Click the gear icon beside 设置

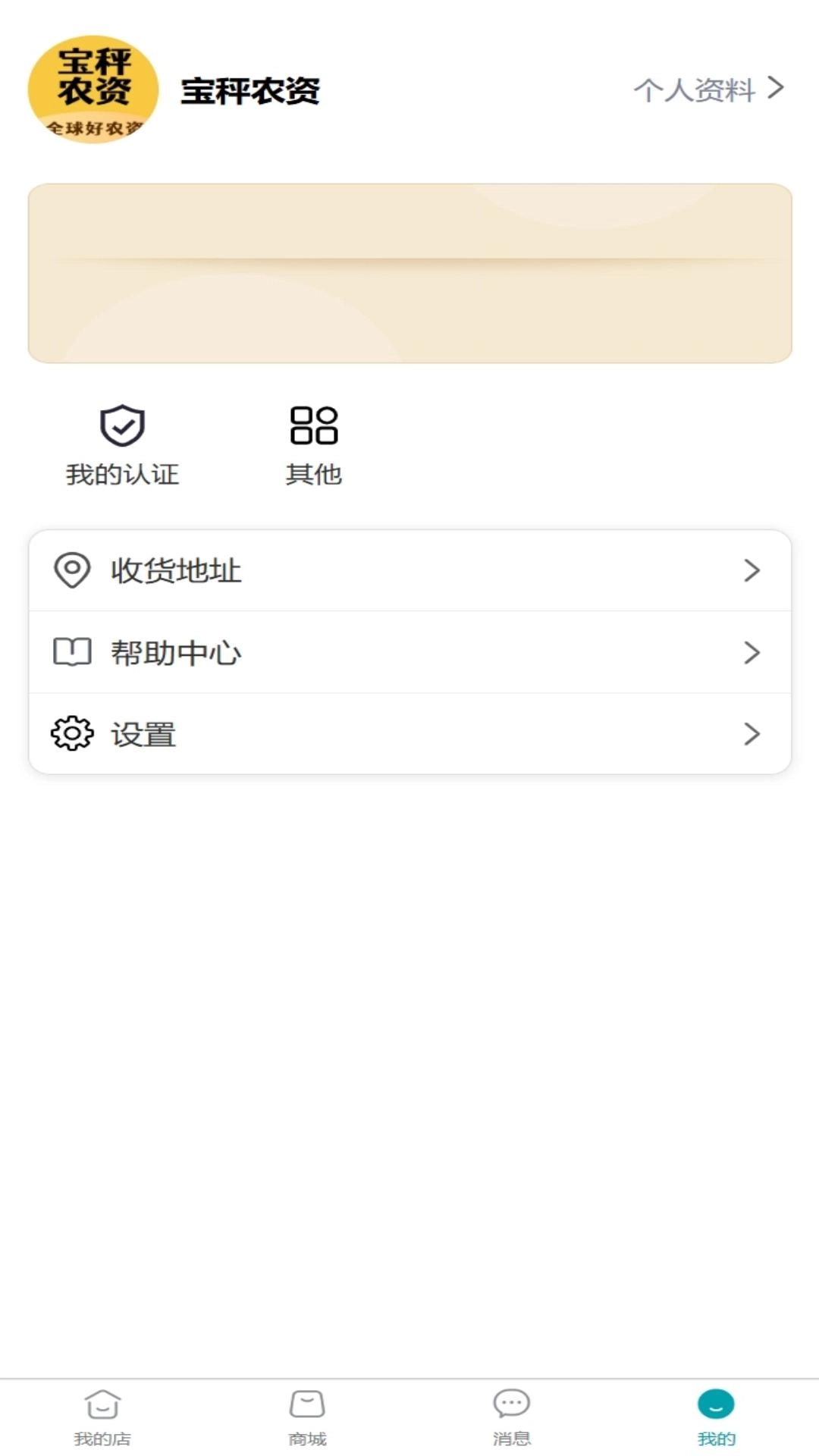(x=73, y=734)
